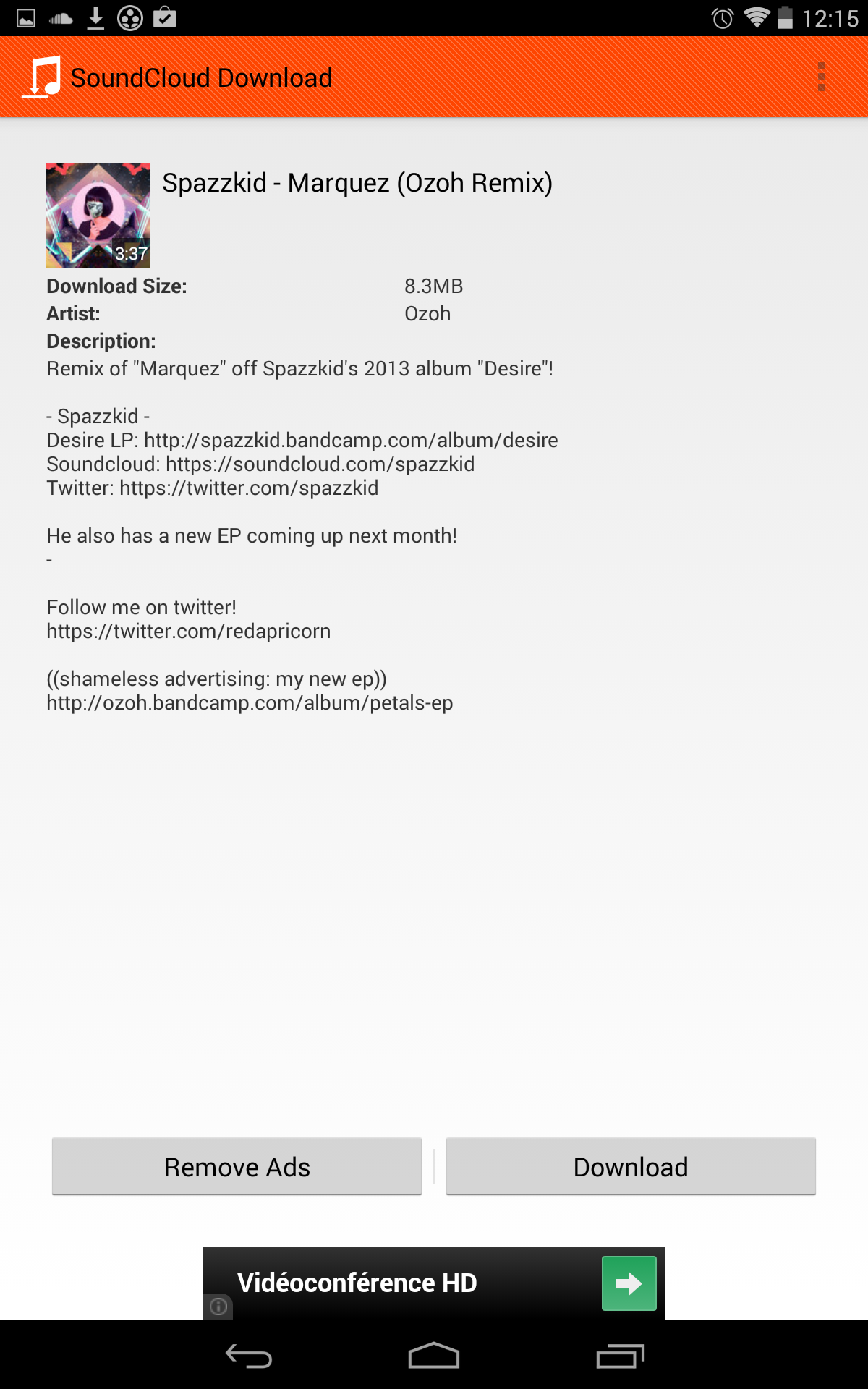Tap the Remove Ads button
Viewport: 868px width, 1389px height.
237,1166
